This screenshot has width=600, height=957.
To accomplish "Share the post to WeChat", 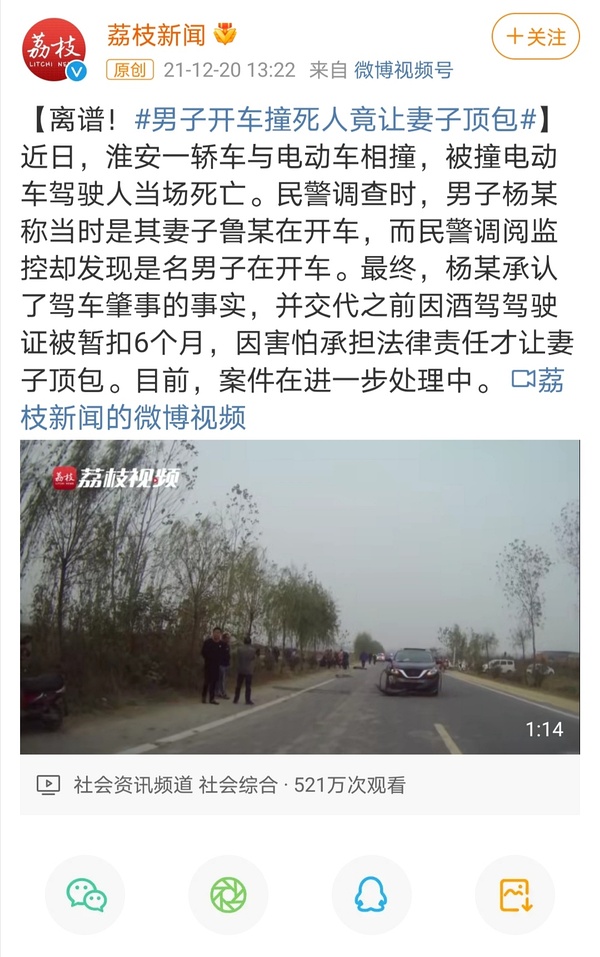I will pyautogui.click(x=86, y=894).
